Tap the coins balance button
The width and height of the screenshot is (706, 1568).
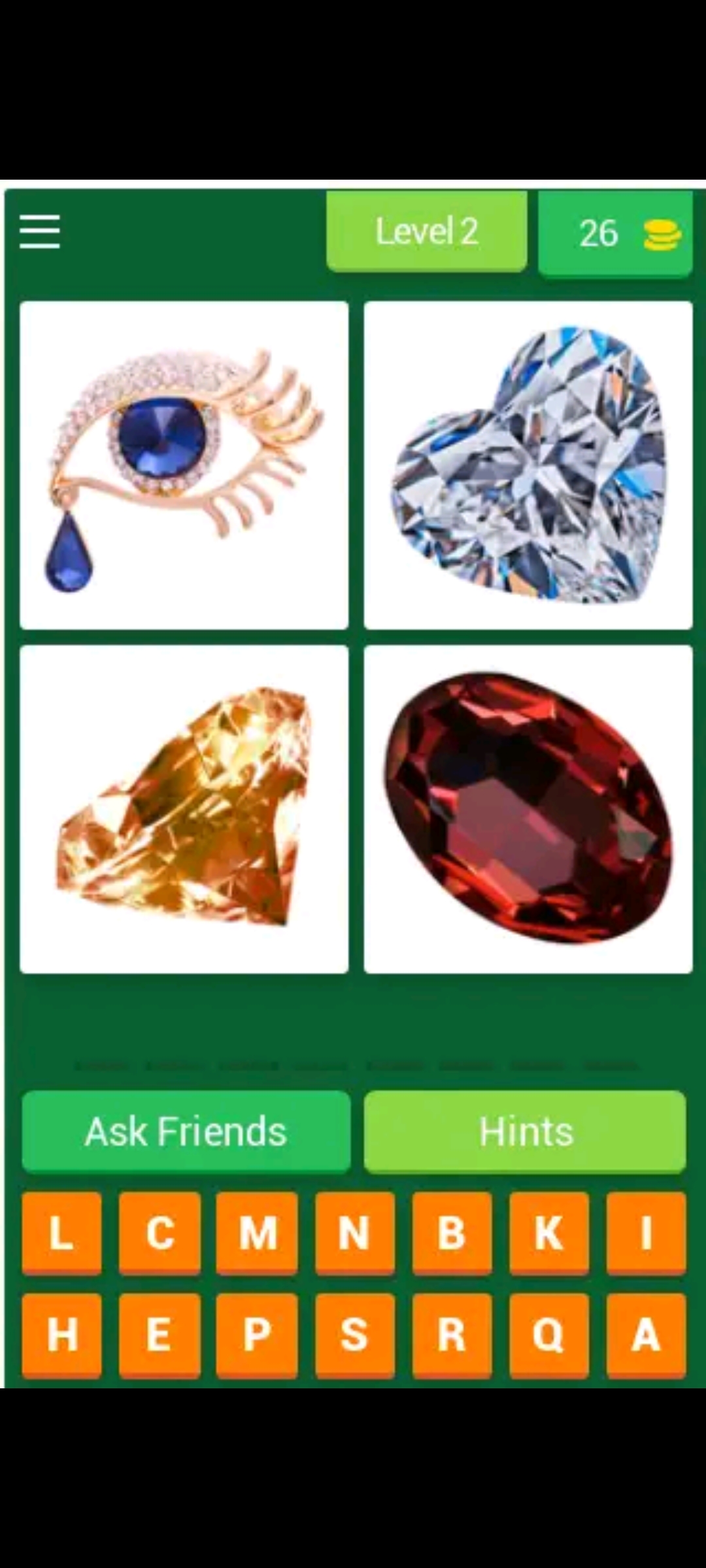(615, 233)
